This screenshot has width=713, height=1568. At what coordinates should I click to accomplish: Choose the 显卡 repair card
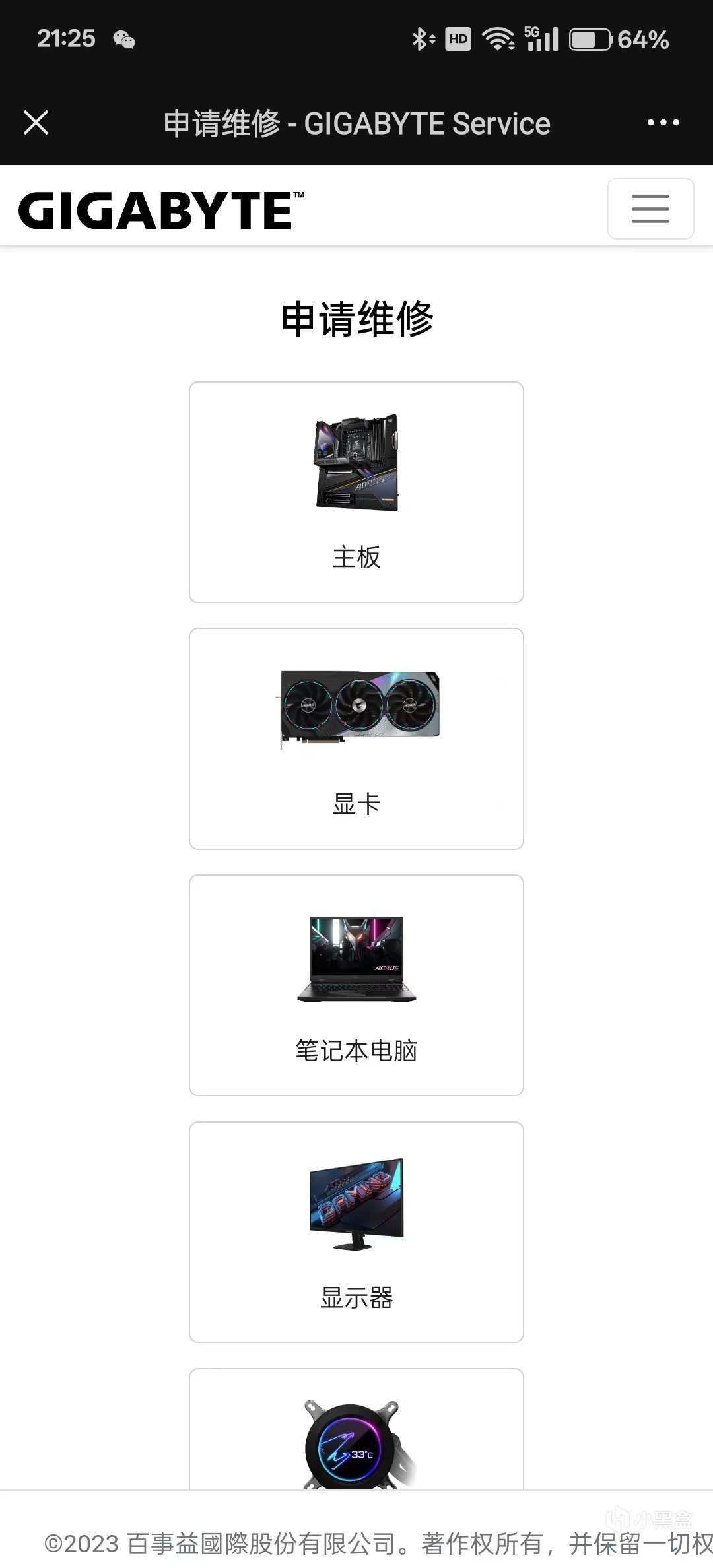356,738
